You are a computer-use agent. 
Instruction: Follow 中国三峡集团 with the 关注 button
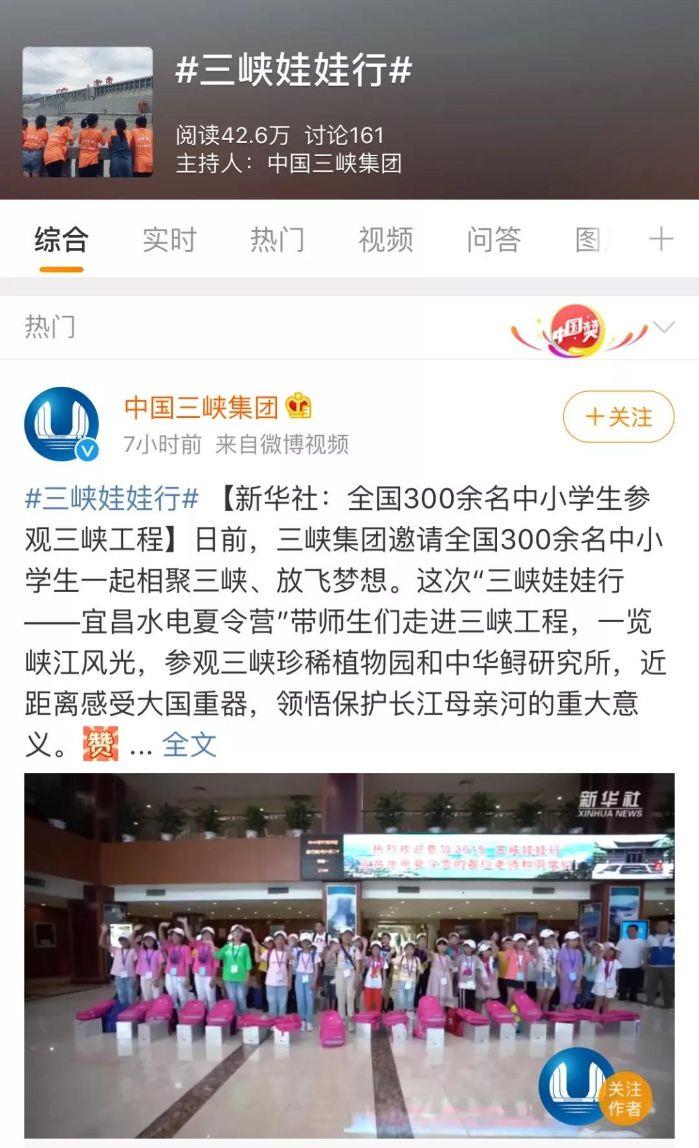point(618,417)
